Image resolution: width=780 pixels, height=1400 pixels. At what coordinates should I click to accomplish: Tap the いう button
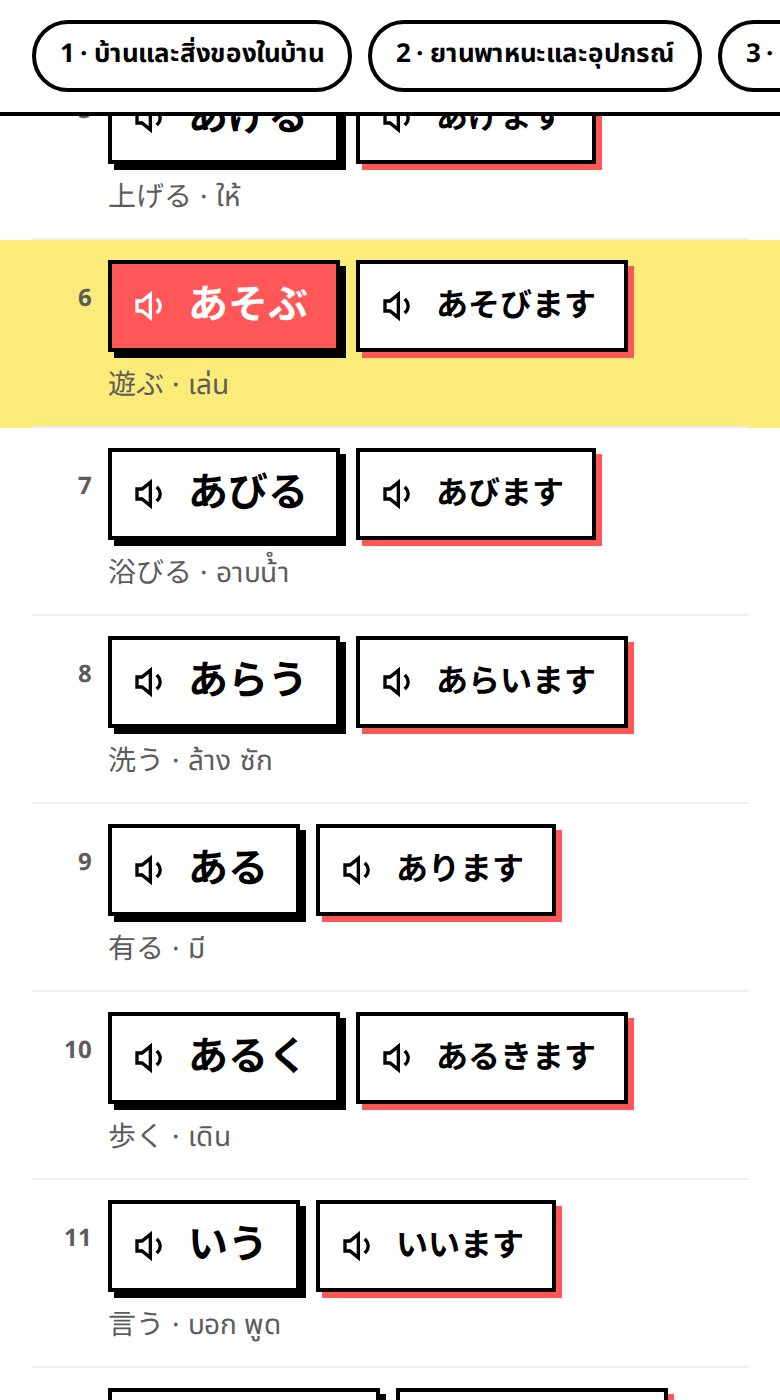point(204,1246)
